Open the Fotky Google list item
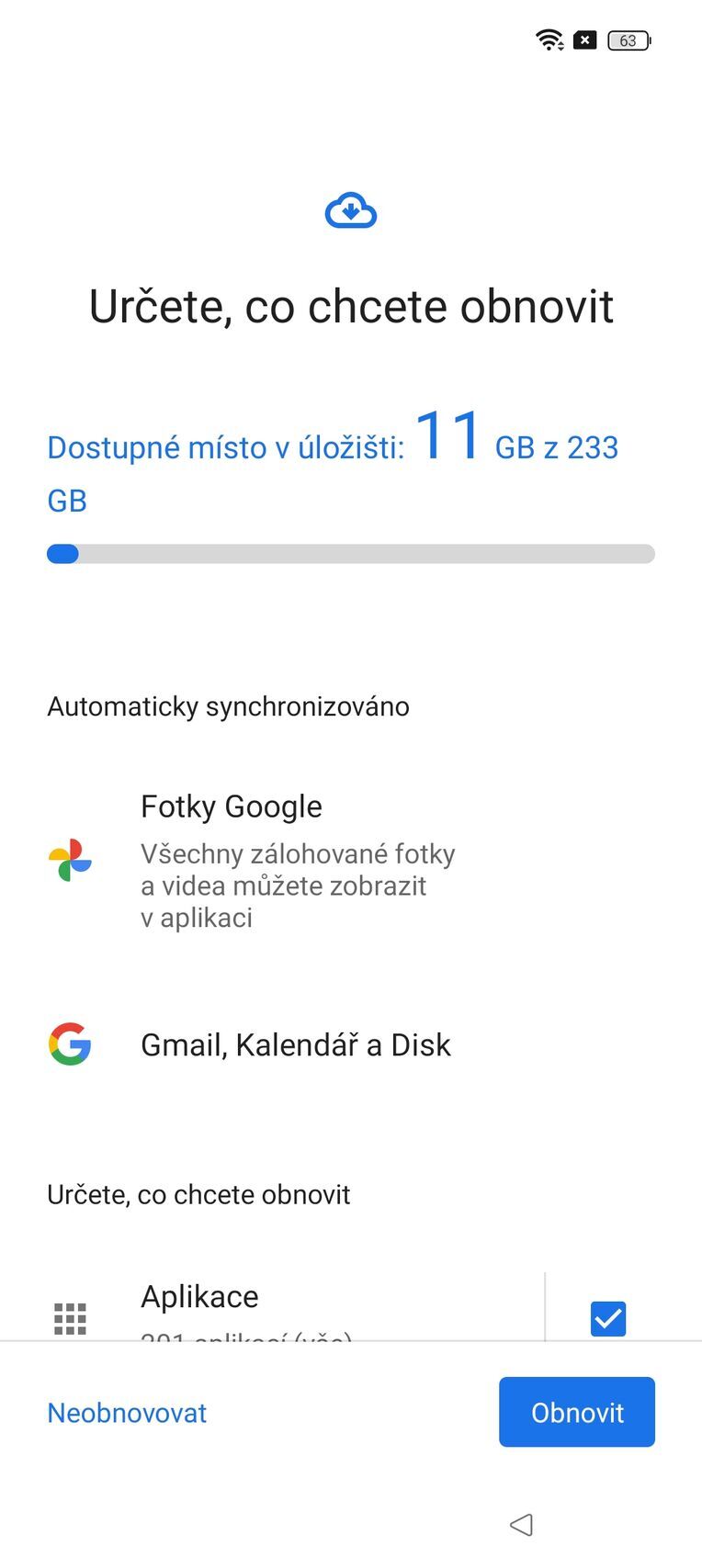Screen dimensions: 702x1568 point(231,806)
